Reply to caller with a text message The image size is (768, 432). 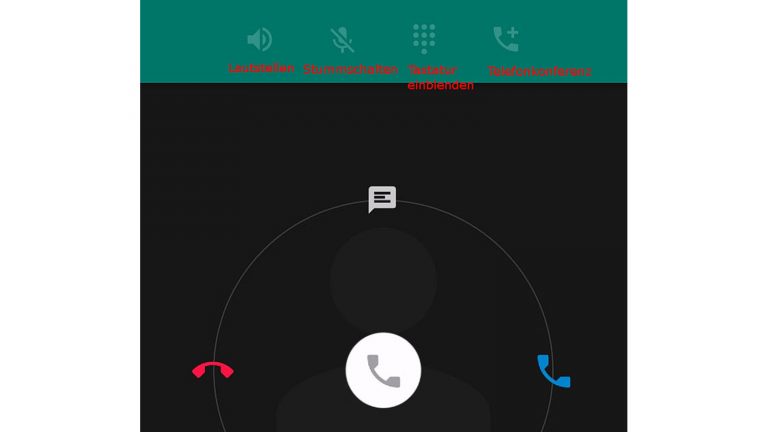click(382, 199)
